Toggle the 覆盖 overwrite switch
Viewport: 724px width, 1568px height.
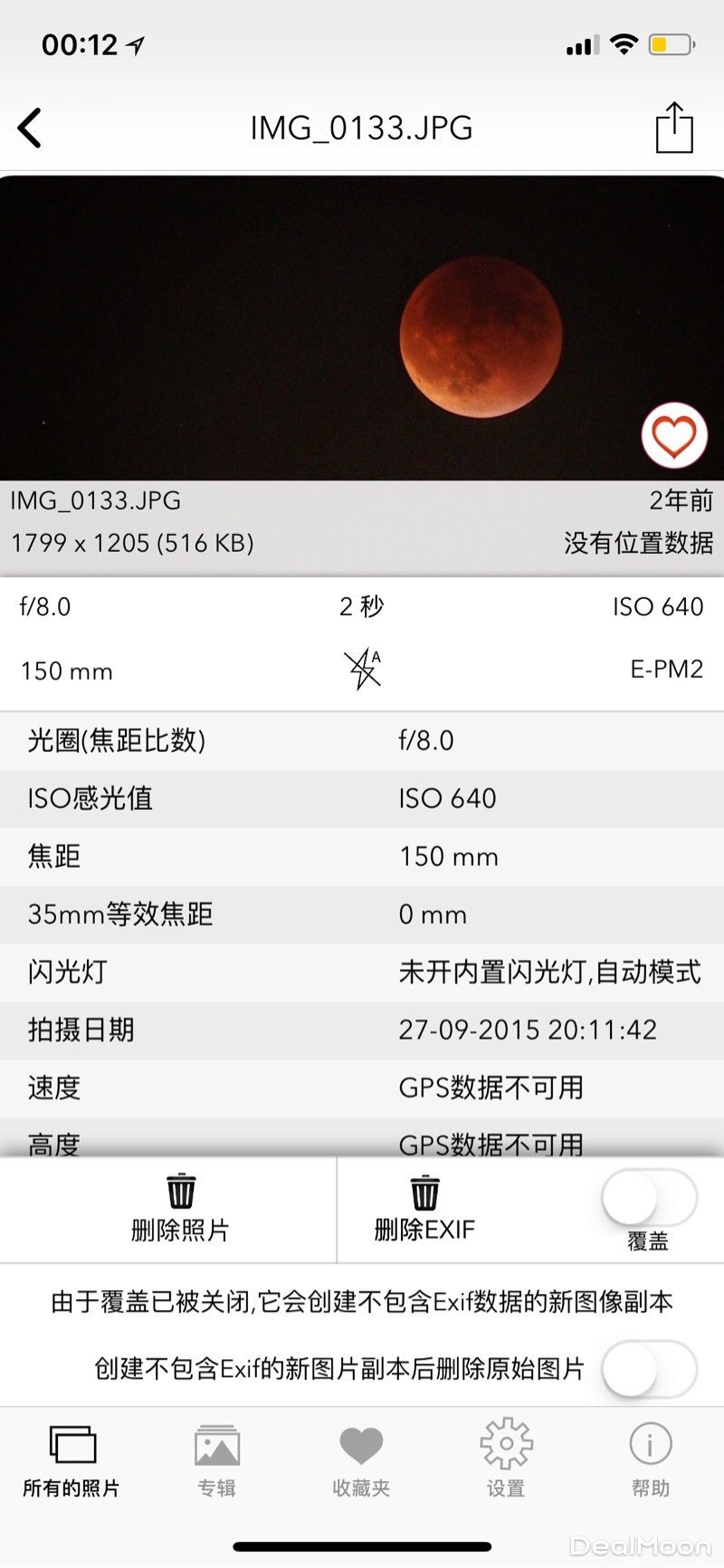click(649, 1199)
